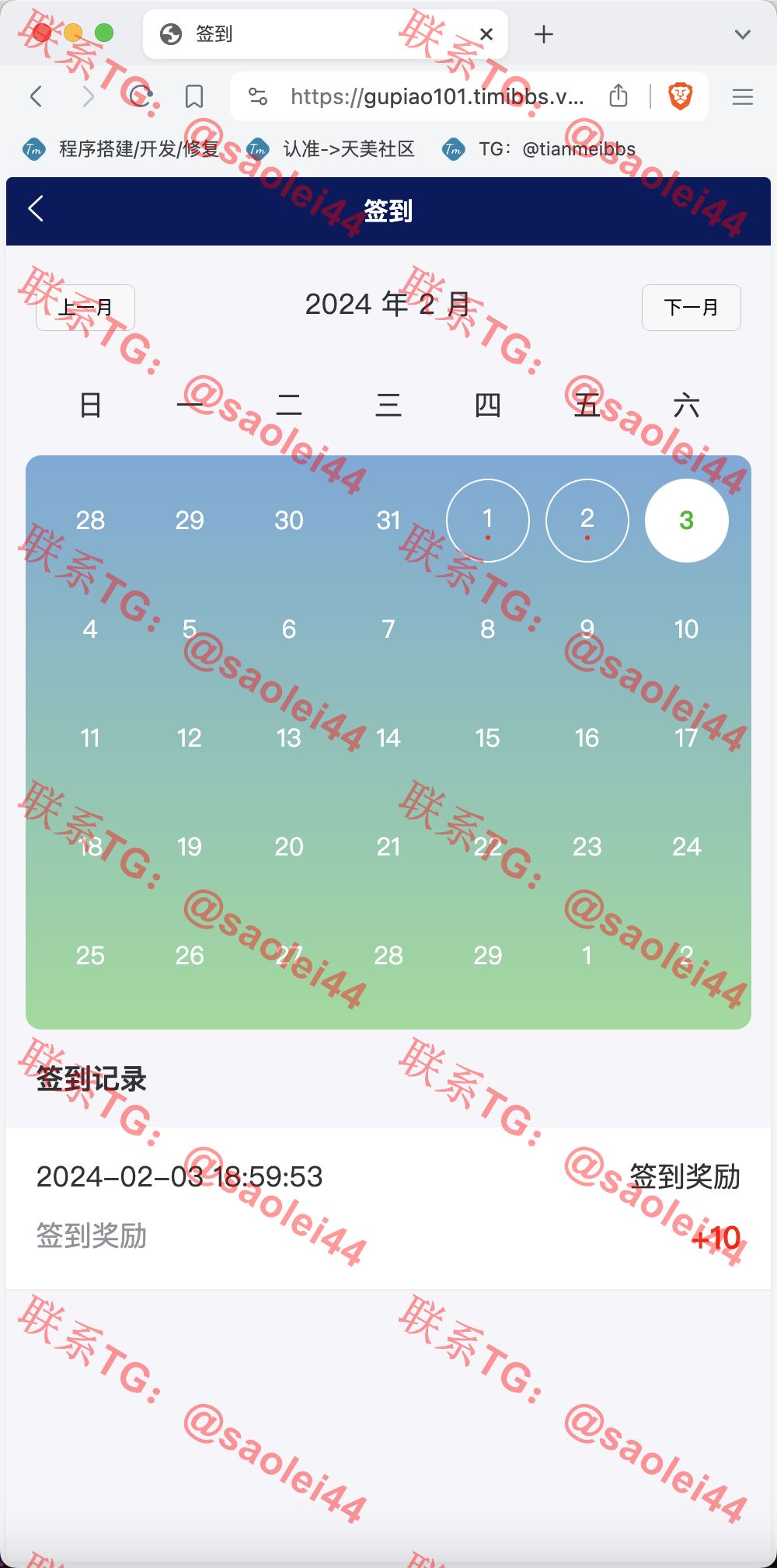Go to the next month (下一月)
The image size is (777, 1568).
[692, 308]
